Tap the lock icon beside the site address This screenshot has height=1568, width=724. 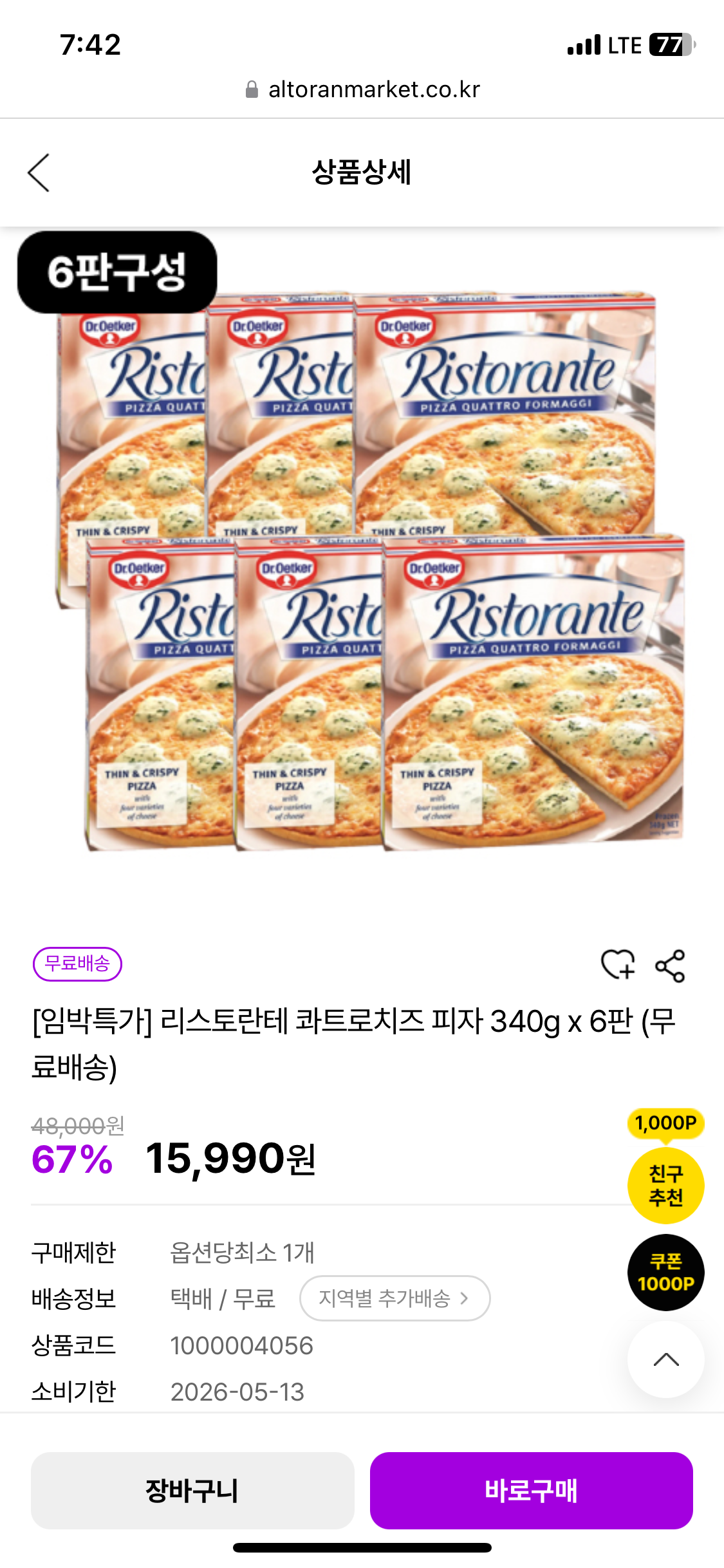pos(251,89)
